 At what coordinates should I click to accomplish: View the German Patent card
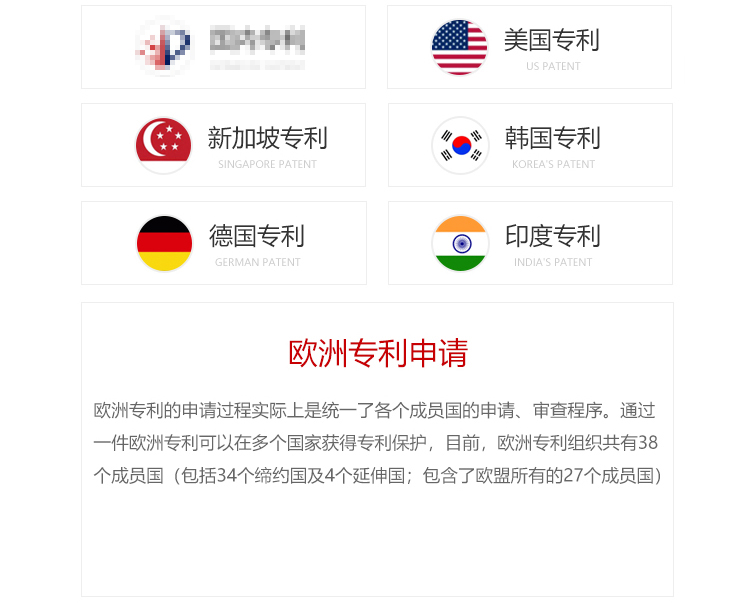pos(224,243)
